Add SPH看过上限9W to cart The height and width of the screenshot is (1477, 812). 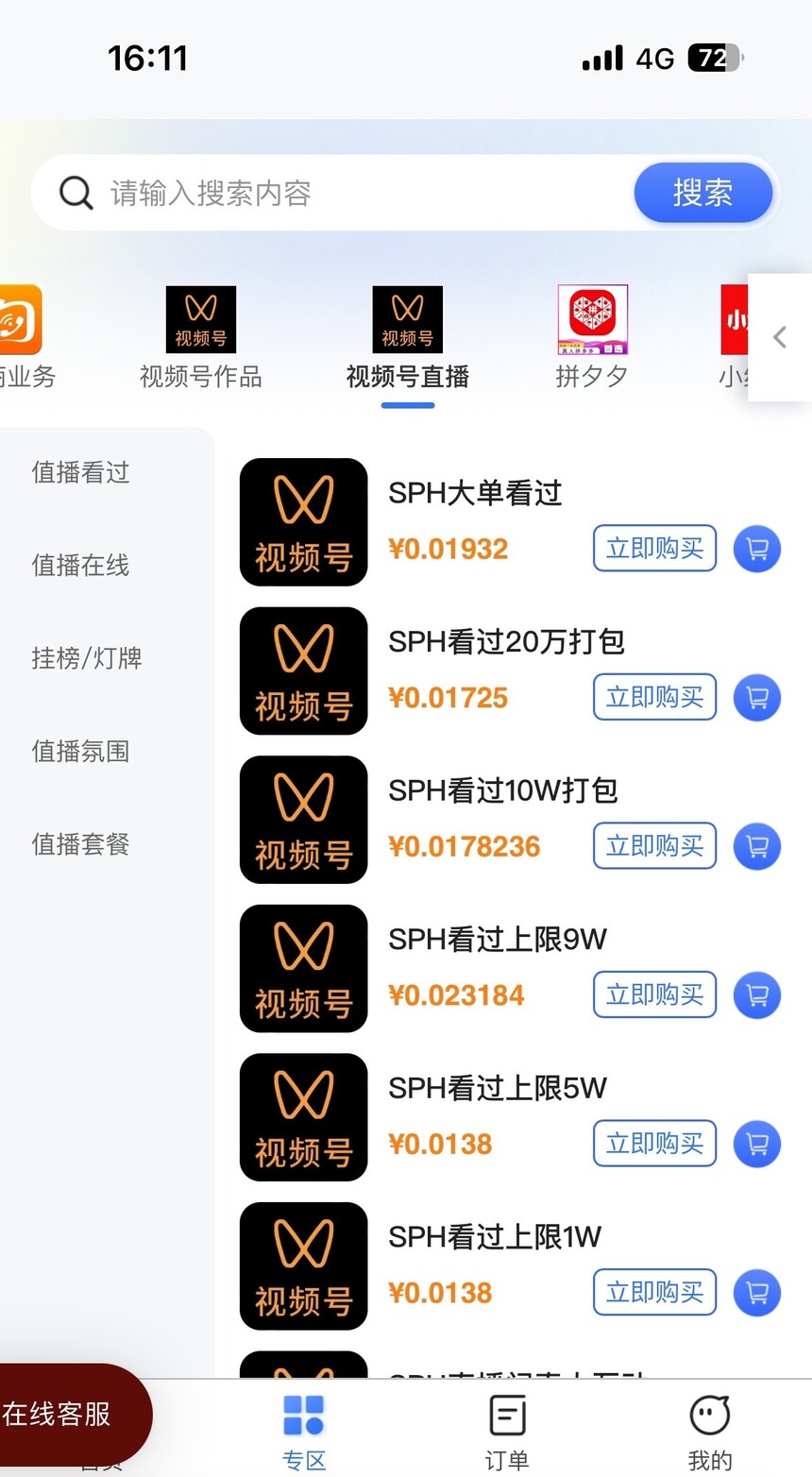tap(757, 995)
